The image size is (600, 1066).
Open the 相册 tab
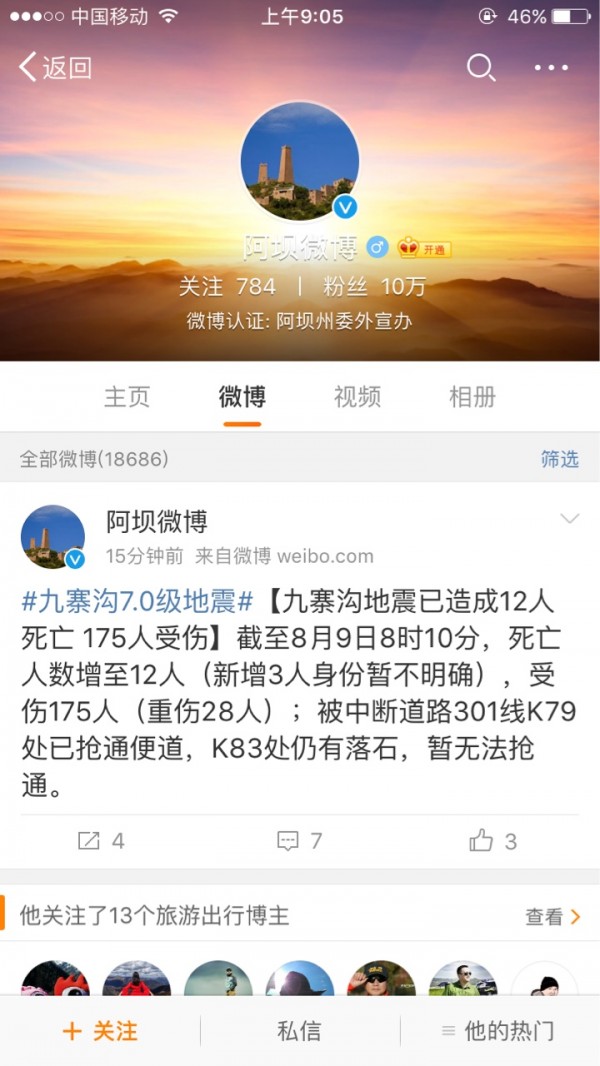tap(472, 397)
